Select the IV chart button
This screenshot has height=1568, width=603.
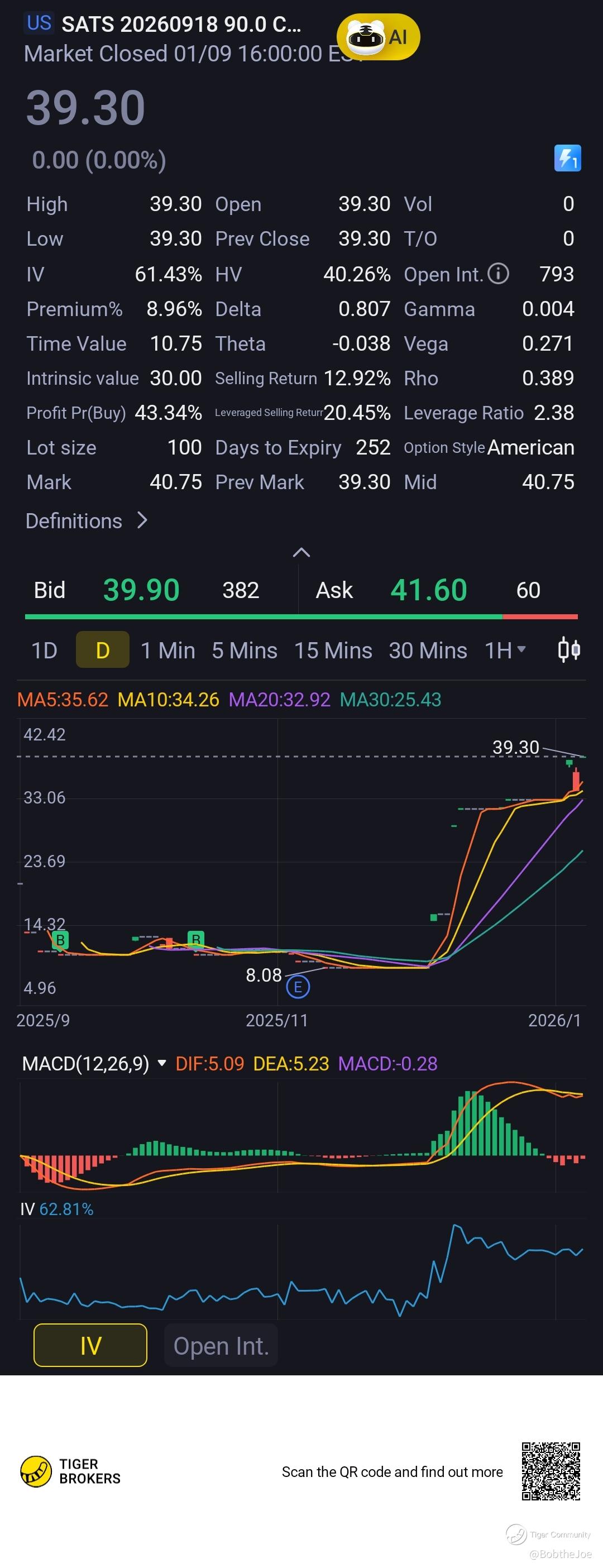[90, 1345]
